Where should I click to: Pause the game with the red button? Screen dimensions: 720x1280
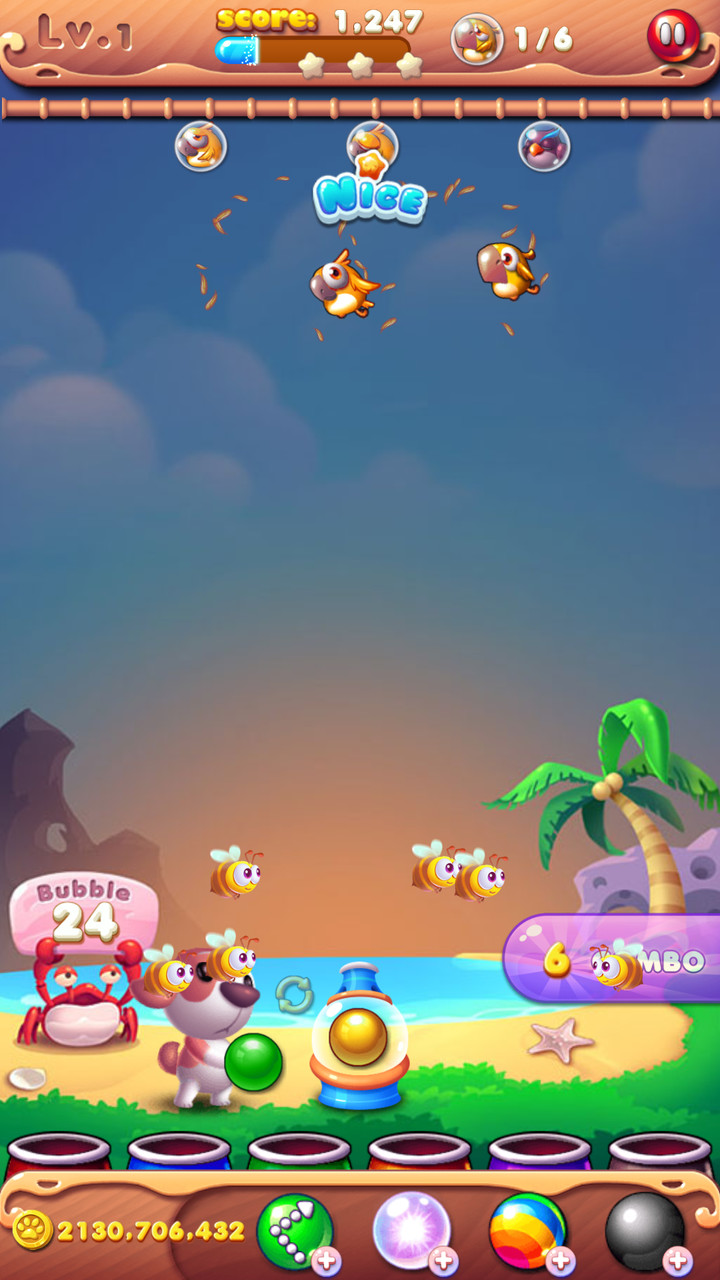pos(673,36)
